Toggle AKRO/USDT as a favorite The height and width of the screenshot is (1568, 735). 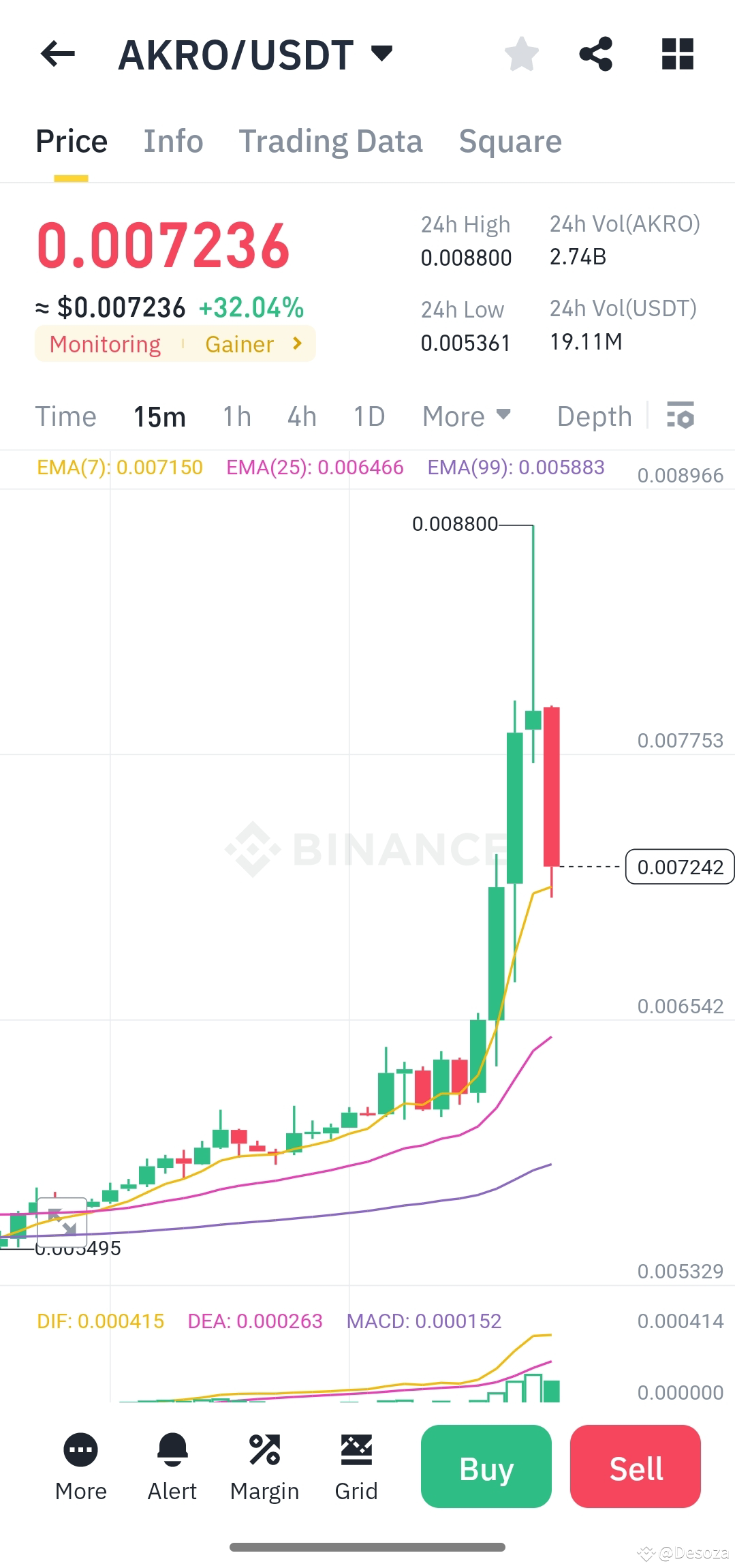(x=522, y=55)
